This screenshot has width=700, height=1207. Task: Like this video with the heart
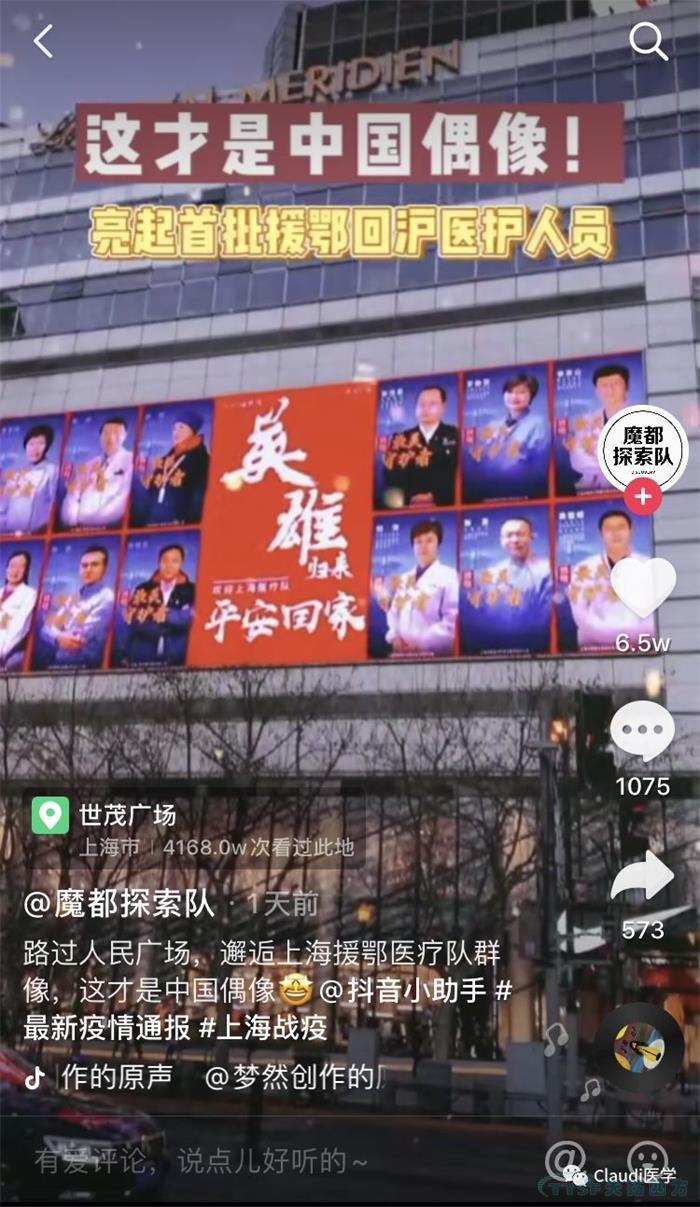pos(642,586)
